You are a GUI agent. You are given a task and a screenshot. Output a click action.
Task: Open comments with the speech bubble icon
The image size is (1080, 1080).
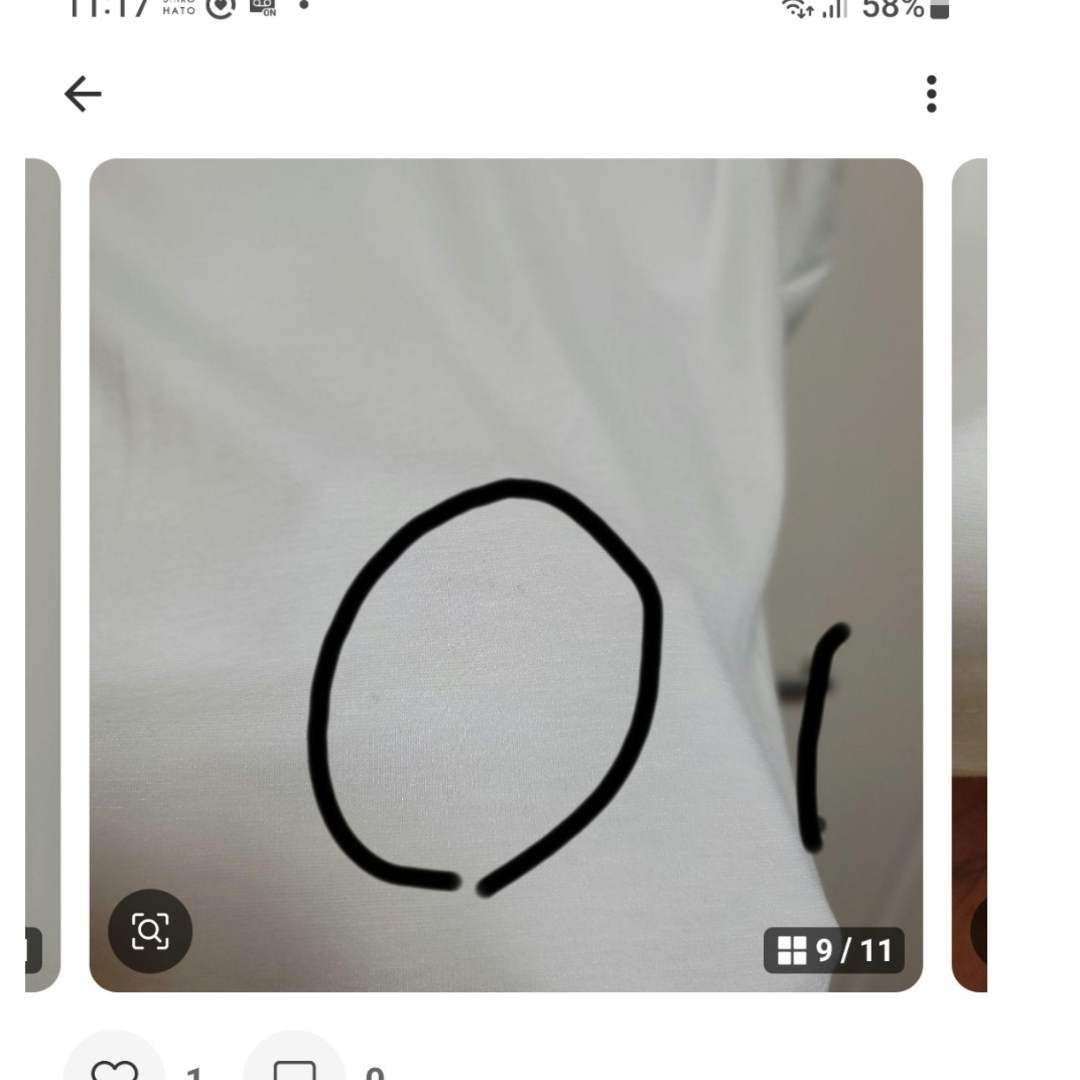coord(294,1066)
